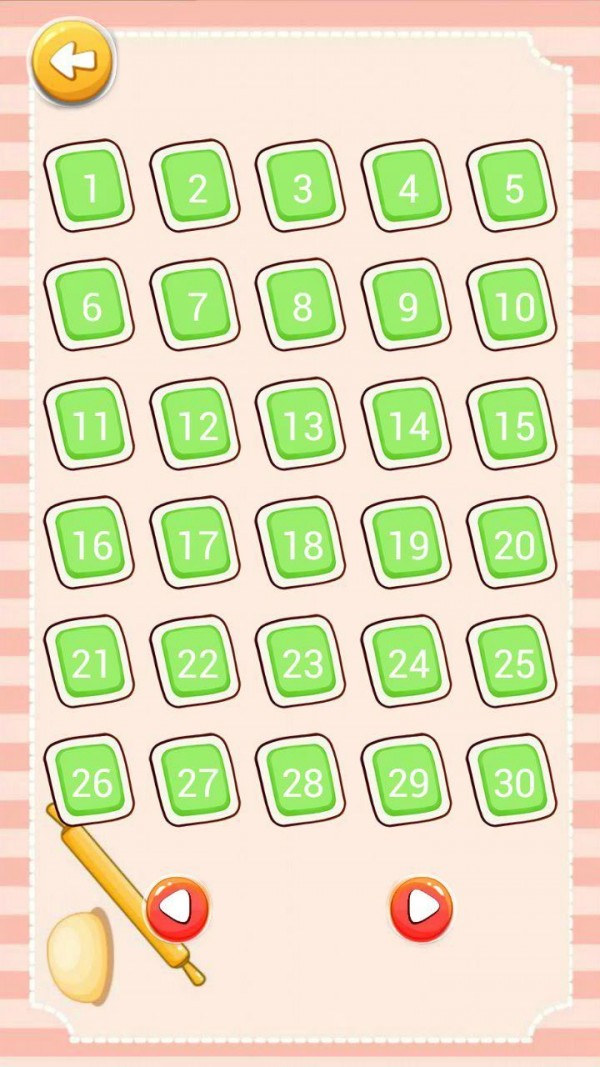Go to the previous page of levels
This screenshot has width=600, height=1067.
pyautogui.click(x=178, y=908)
